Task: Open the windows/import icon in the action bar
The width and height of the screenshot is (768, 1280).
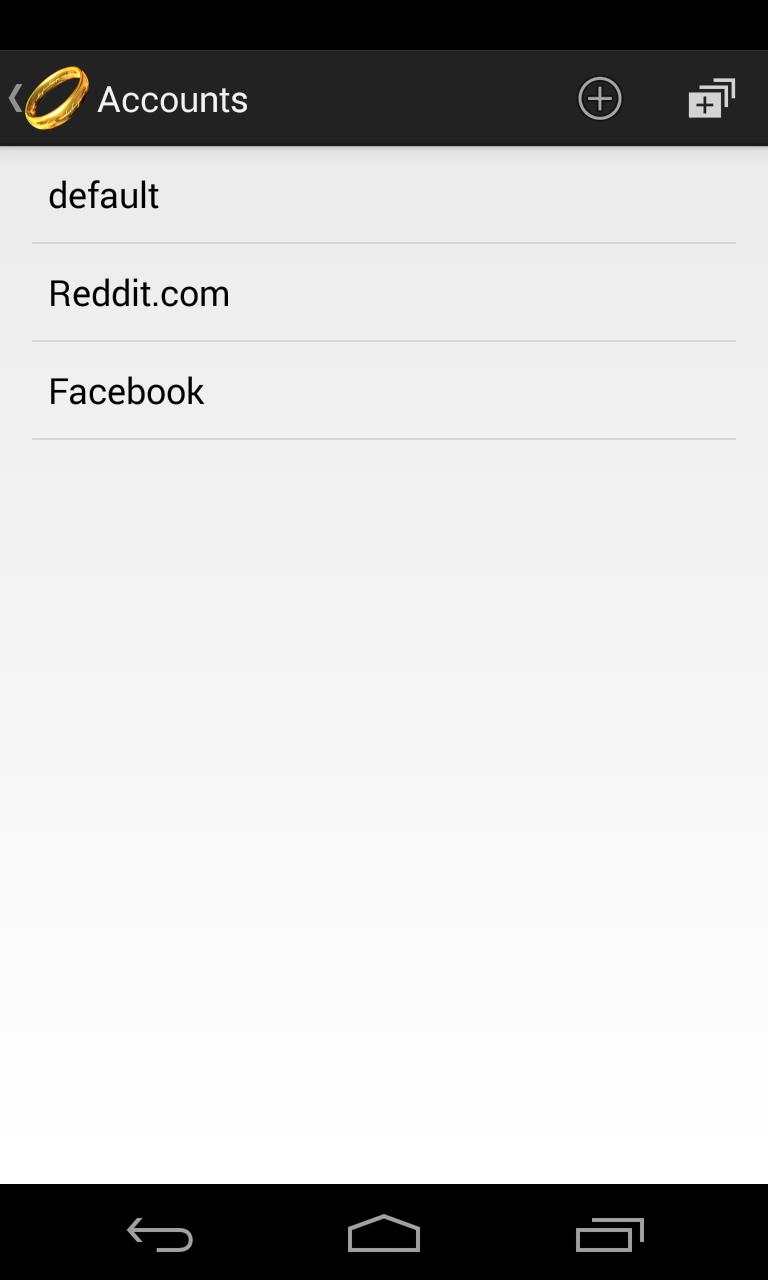Action: click(x=709, y=98)
